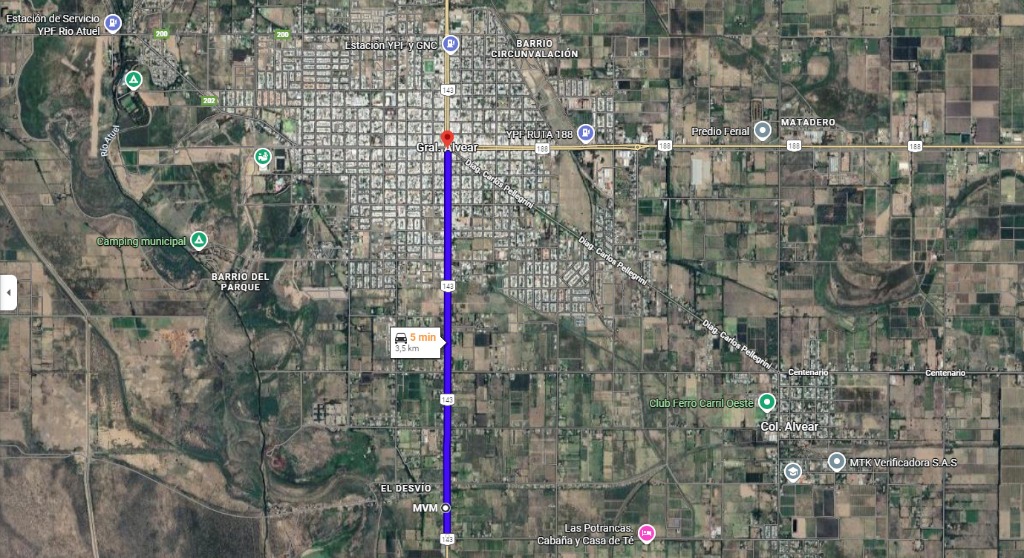
Task: Expand the collapsed side panel arrow
Action: pyautogui.click(x=8, y=293)
